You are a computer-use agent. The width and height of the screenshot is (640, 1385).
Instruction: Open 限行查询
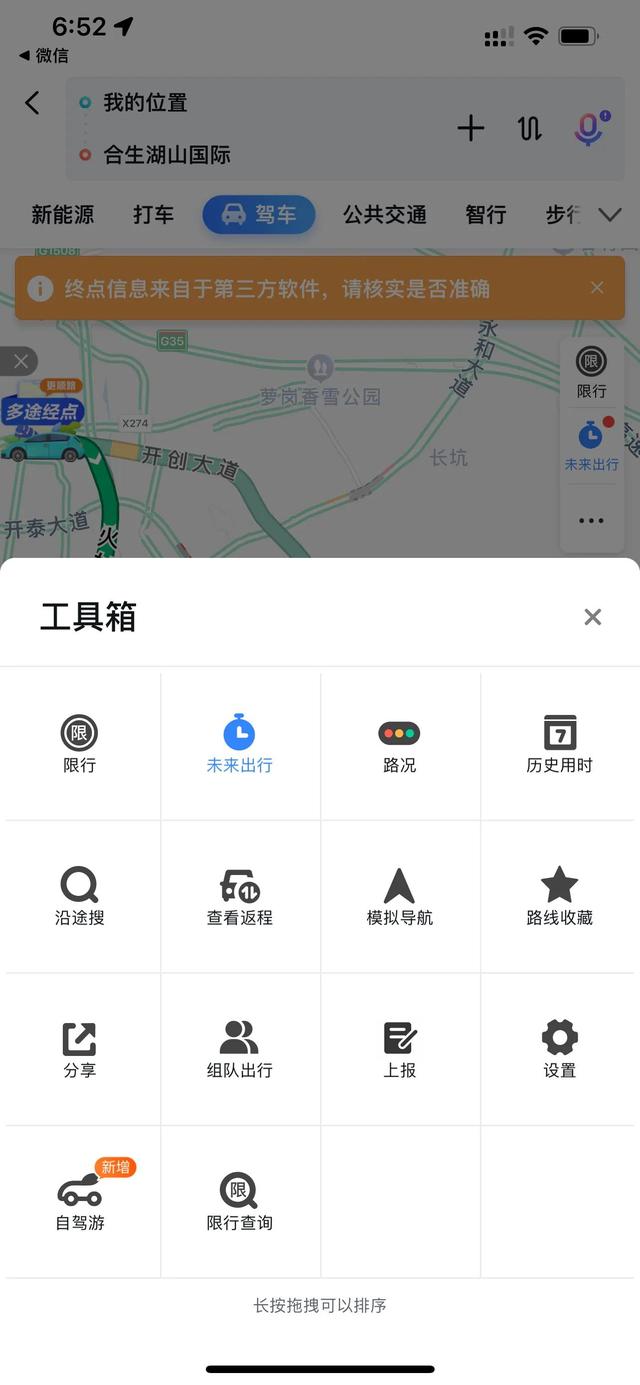click(x=240, y=1202)
